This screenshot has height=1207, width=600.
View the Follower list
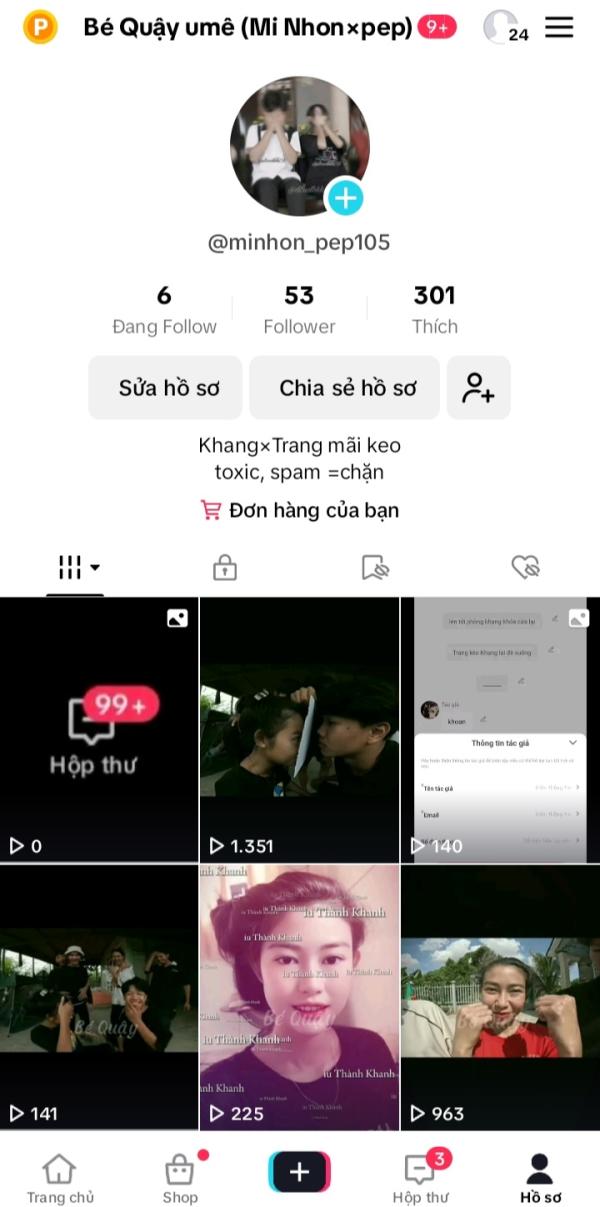click(299, 310)
